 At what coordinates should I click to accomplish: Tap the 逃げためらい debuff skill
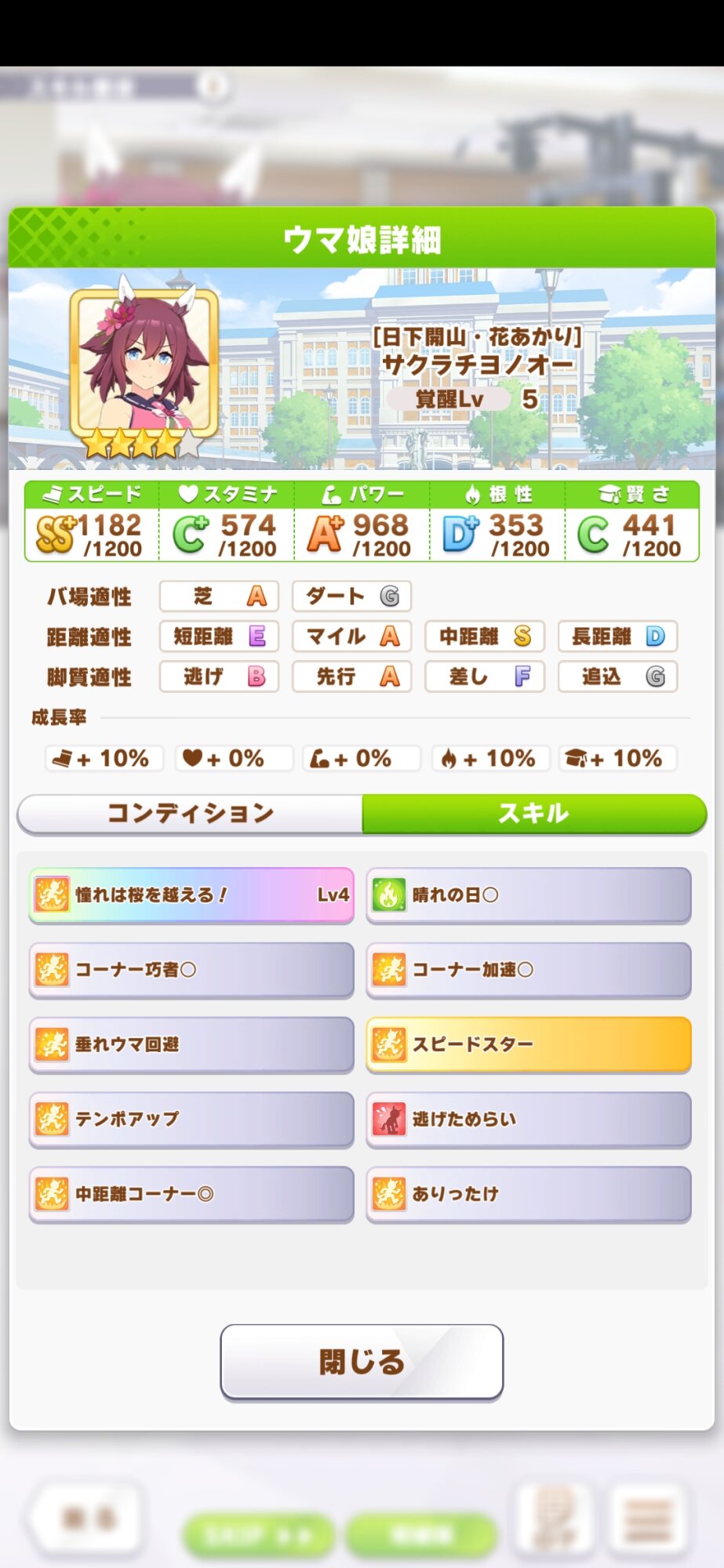(x=528, y=1119)
